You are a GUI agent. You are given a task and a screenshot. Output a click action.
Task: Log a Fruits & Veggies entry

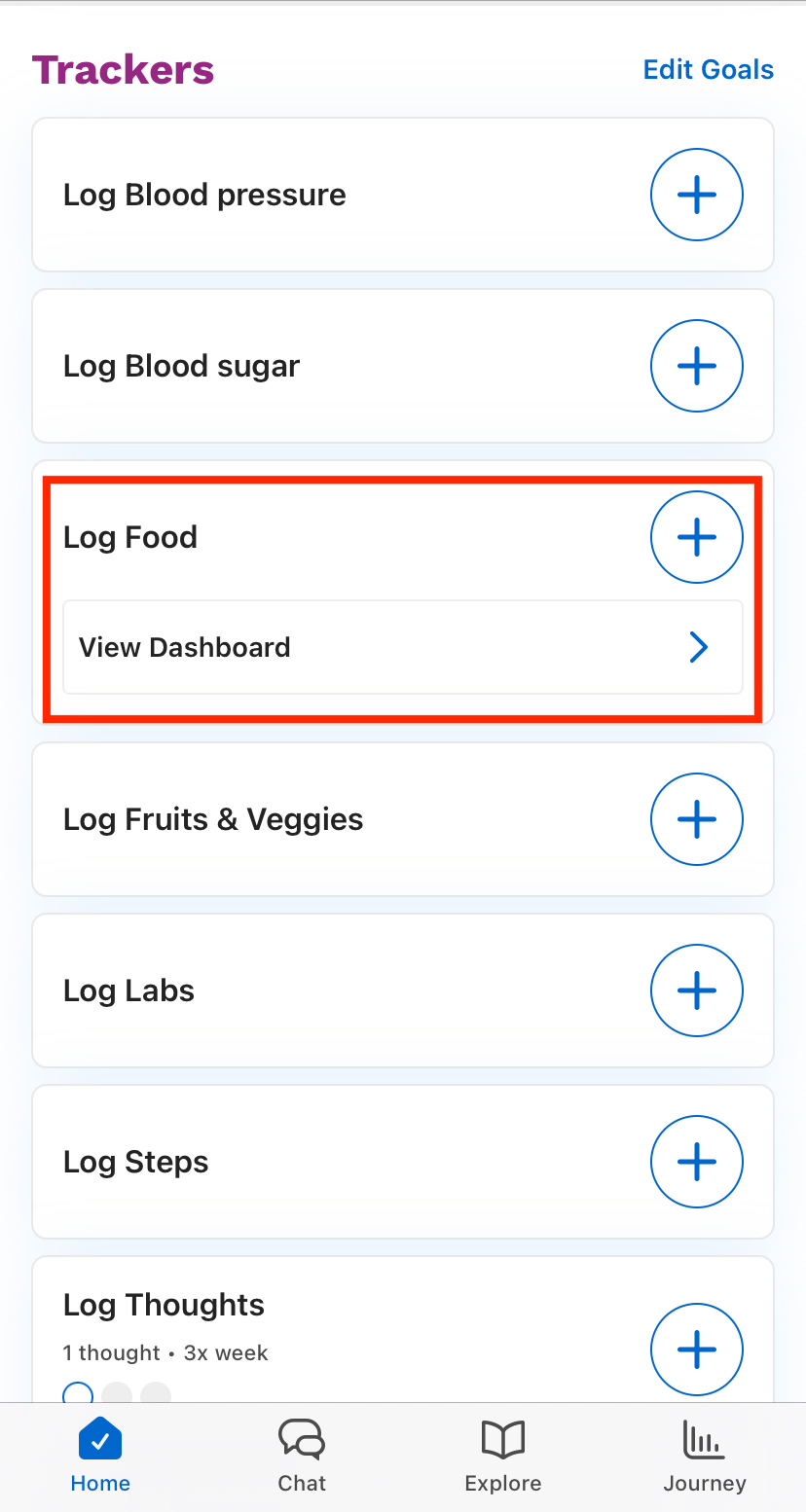click(x=697, y=819)
